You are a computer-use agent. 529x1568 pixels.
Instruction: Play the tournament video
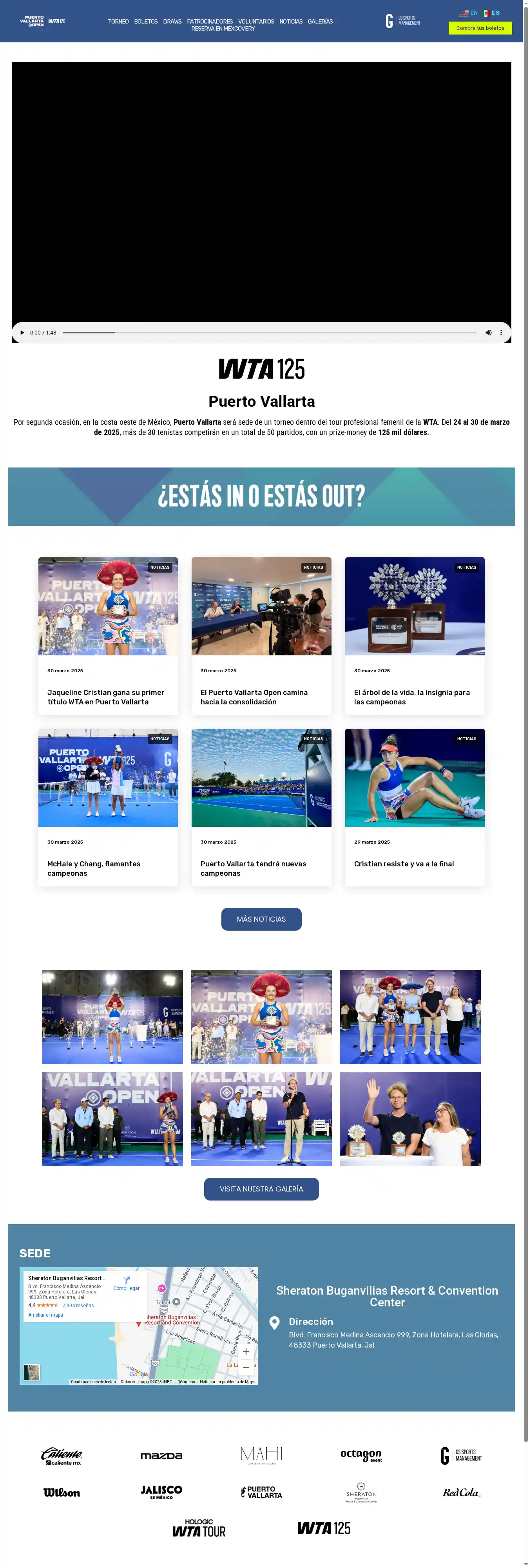(22, 332)
